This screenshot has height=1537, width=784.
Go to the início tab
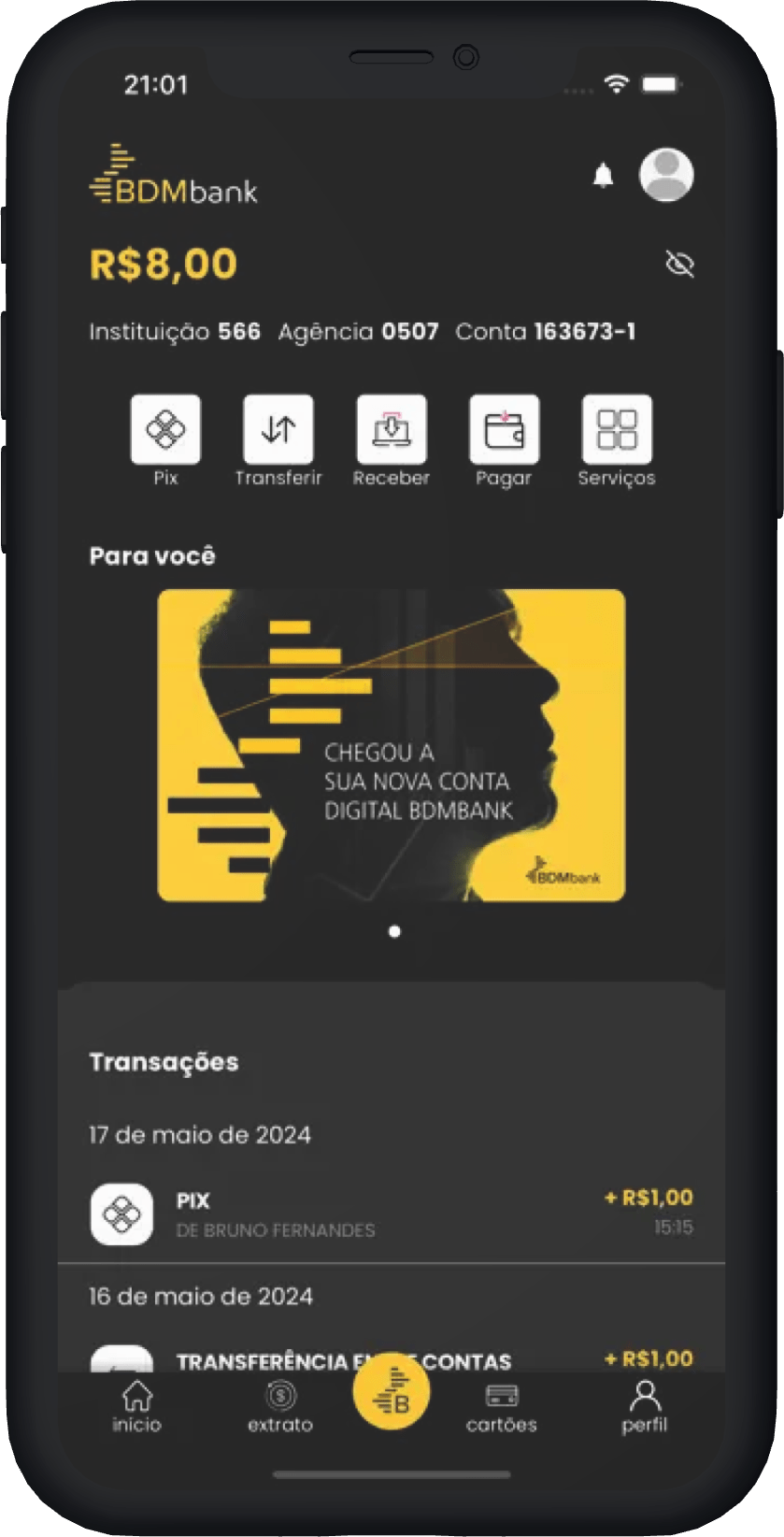pos(137,1407)
